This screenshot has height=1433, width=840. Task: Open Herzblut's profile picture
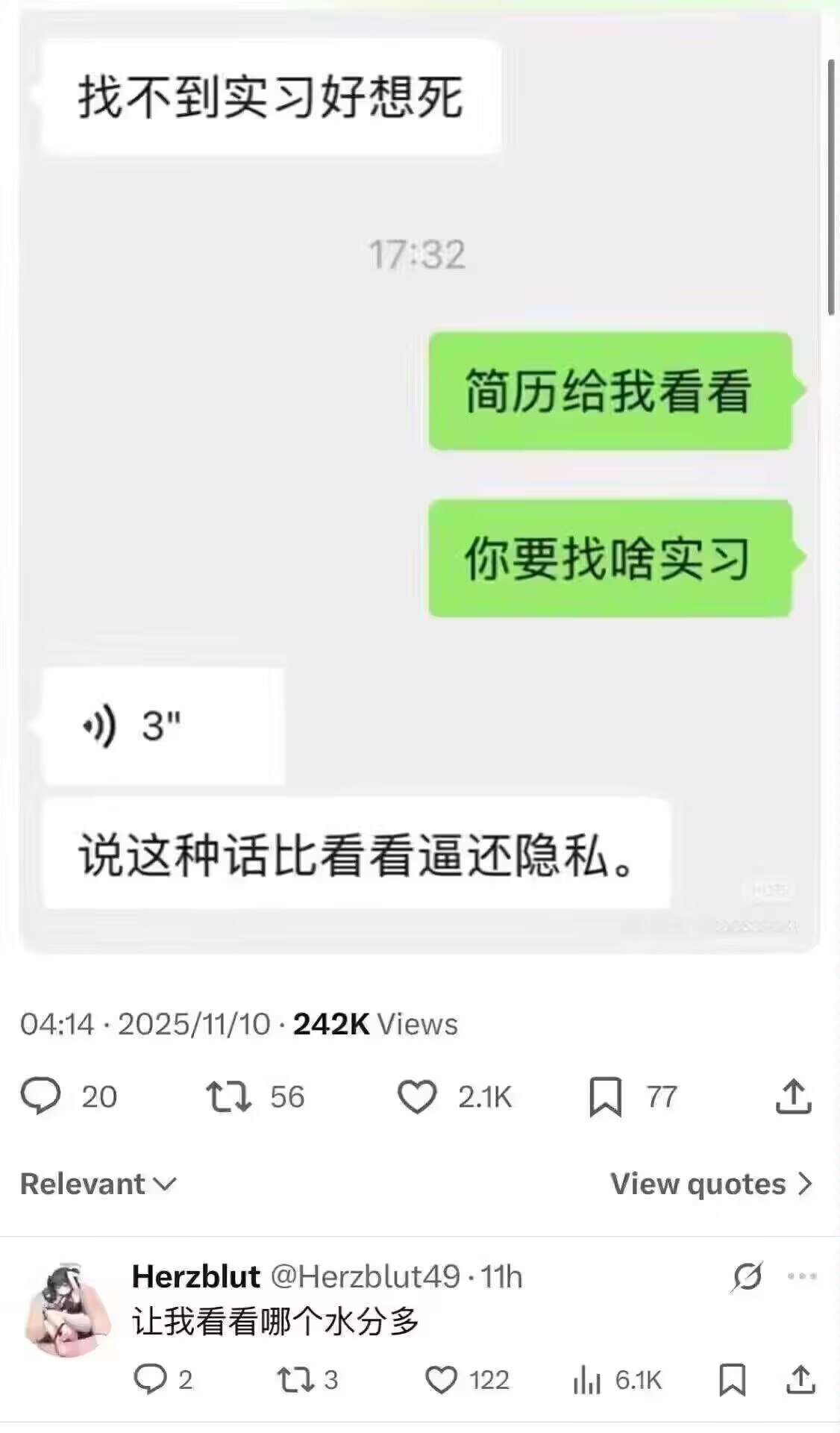coord(68,1311)
